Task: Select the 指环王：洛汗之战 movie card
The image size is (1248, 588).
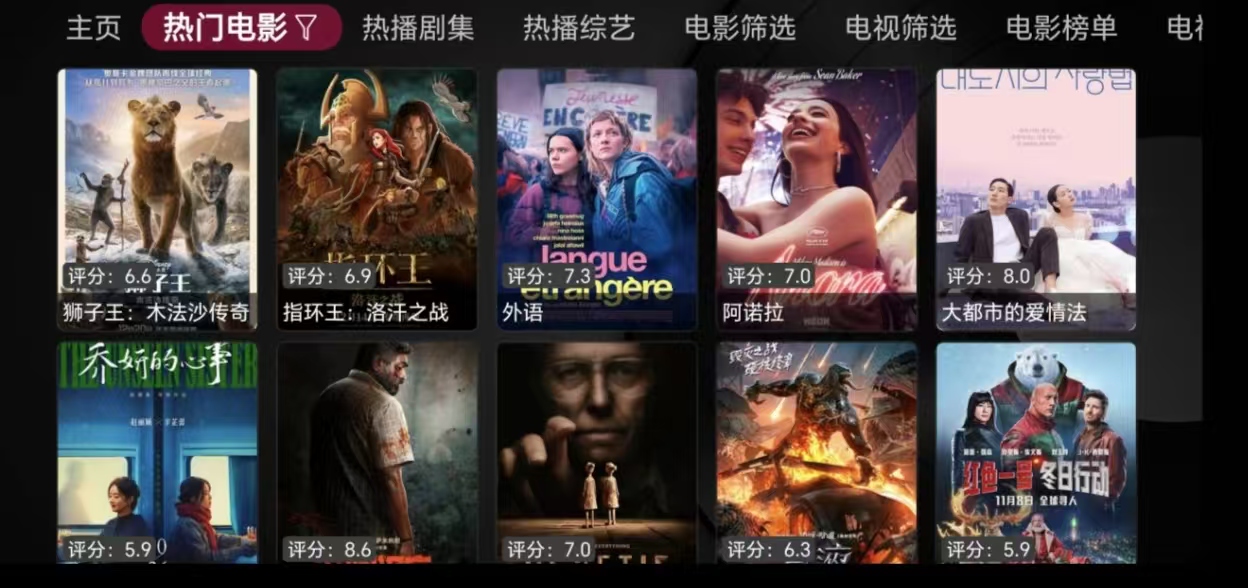Action: (377, 199)
